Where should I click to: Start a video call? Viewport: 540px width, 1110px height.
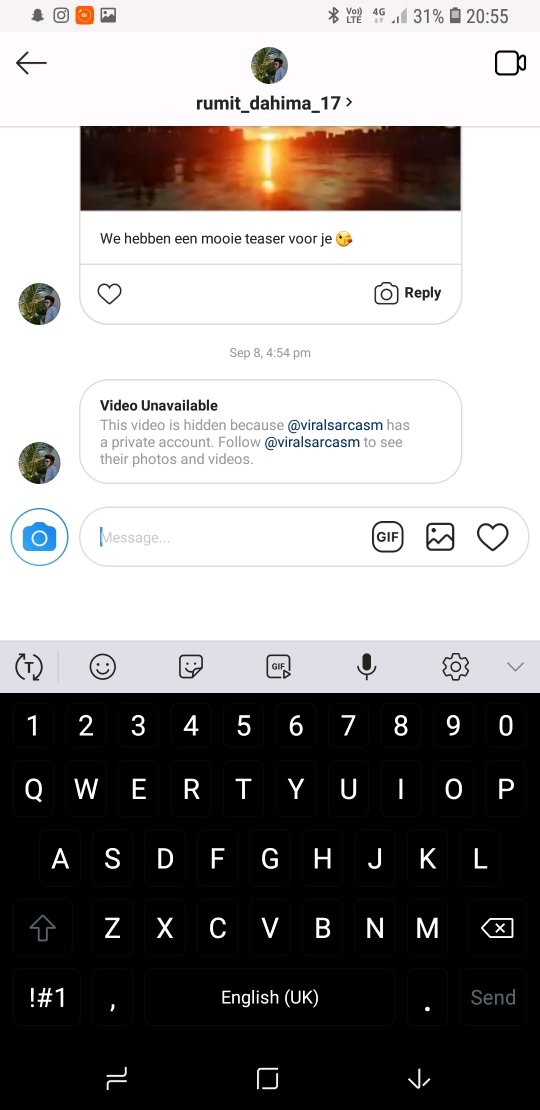click(x=510, y=63)
